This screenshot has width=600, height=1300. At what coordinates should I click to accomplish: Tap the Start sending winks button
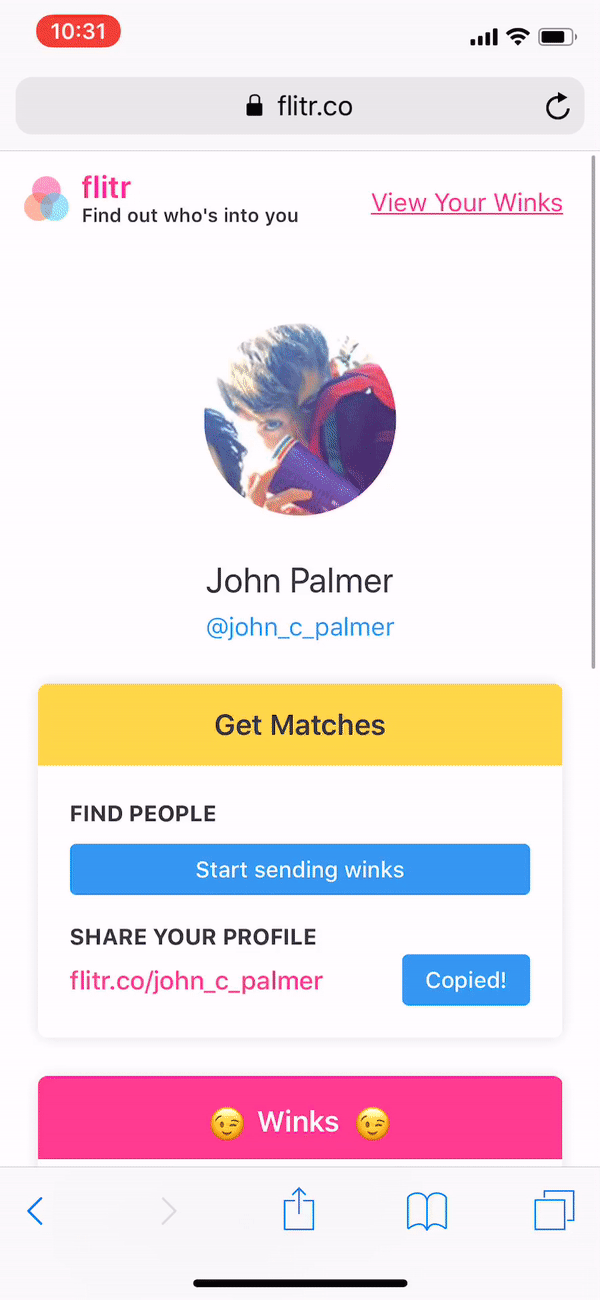tap(299, 869)
